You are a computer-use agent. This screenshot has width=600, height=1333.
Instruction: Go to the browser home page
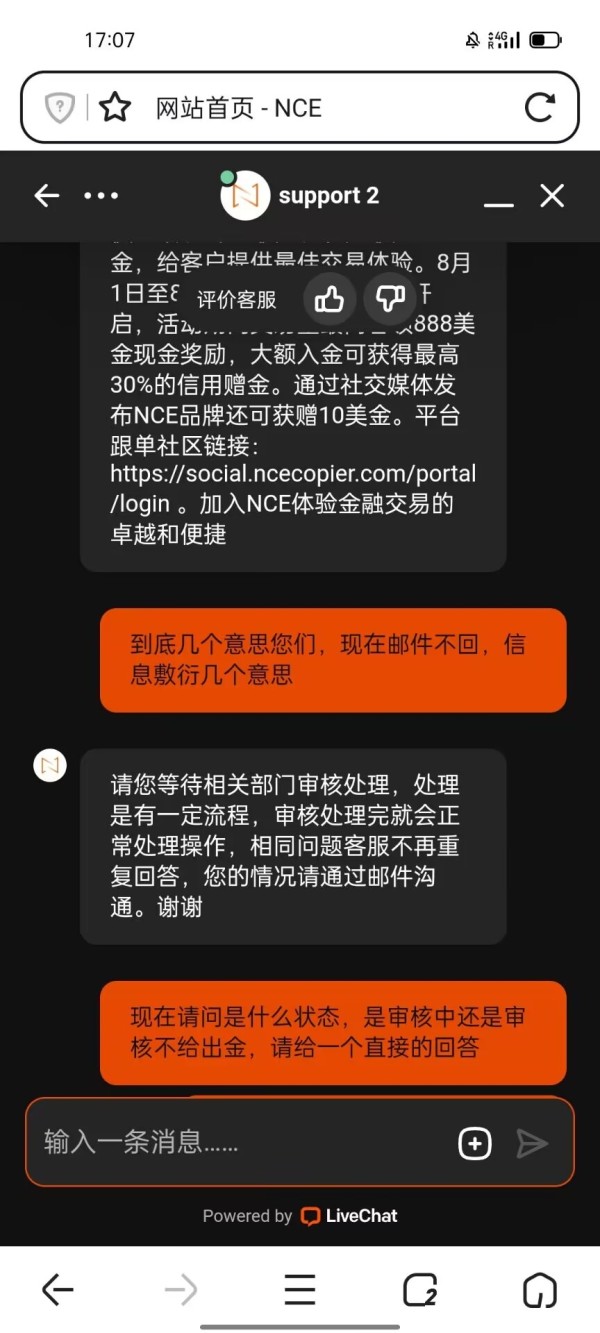point(540,1290)
